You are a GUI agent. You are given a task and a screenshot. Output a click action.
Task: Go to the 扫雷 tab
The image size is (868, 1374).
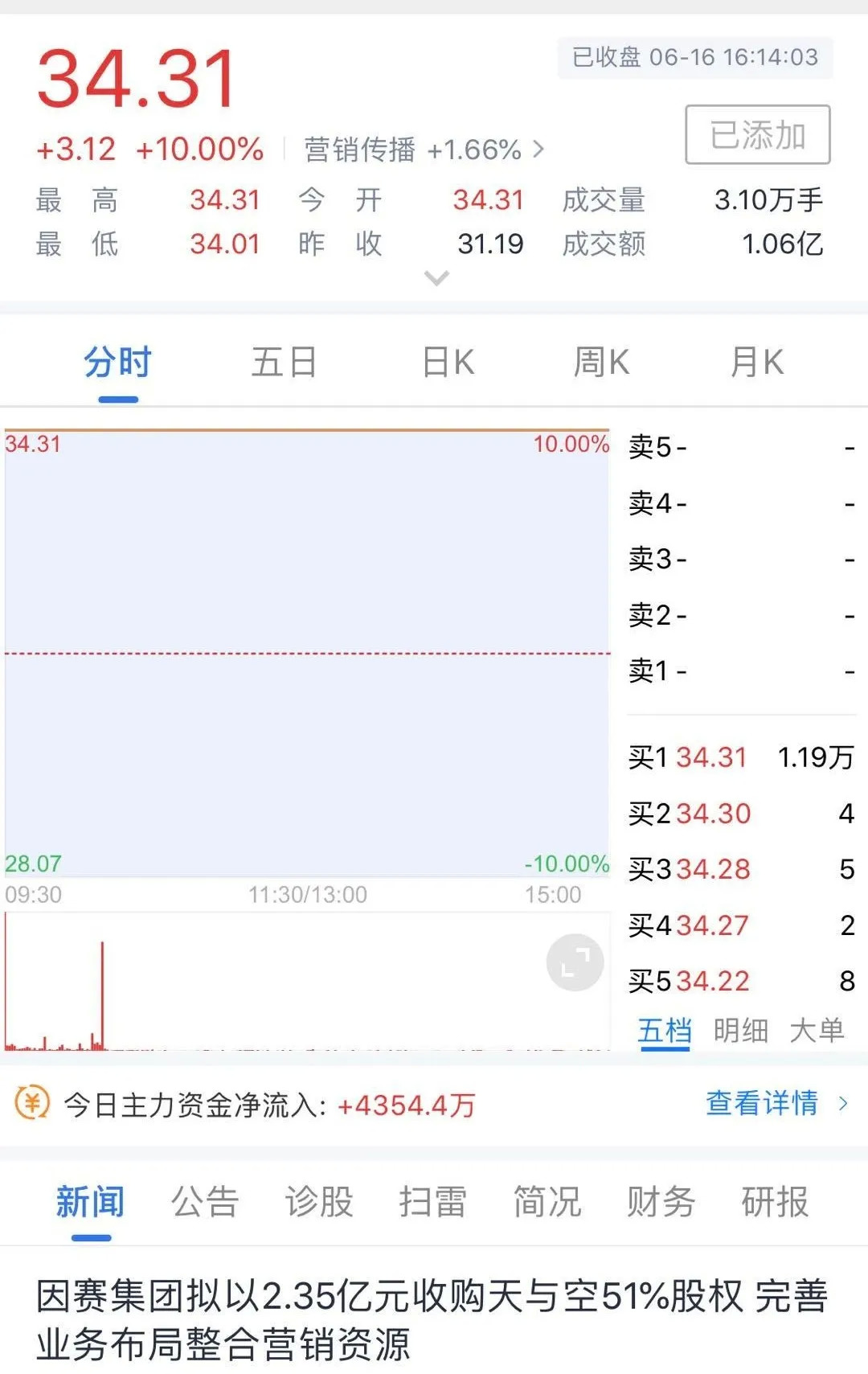pyautogui.click(x=432, y=1202)
